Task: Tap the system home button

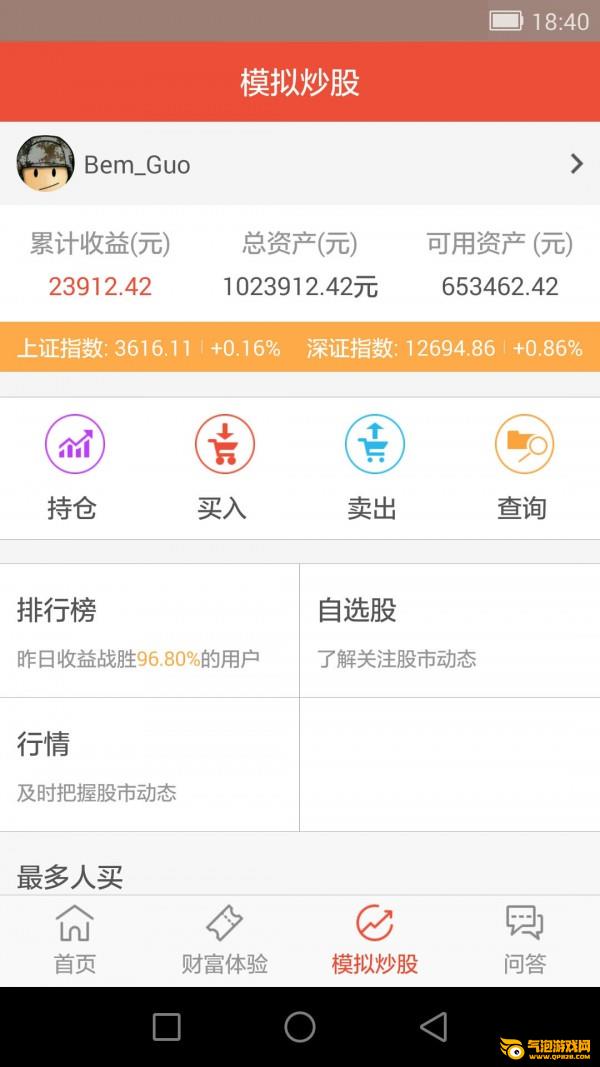Action: click(300, 1027)
